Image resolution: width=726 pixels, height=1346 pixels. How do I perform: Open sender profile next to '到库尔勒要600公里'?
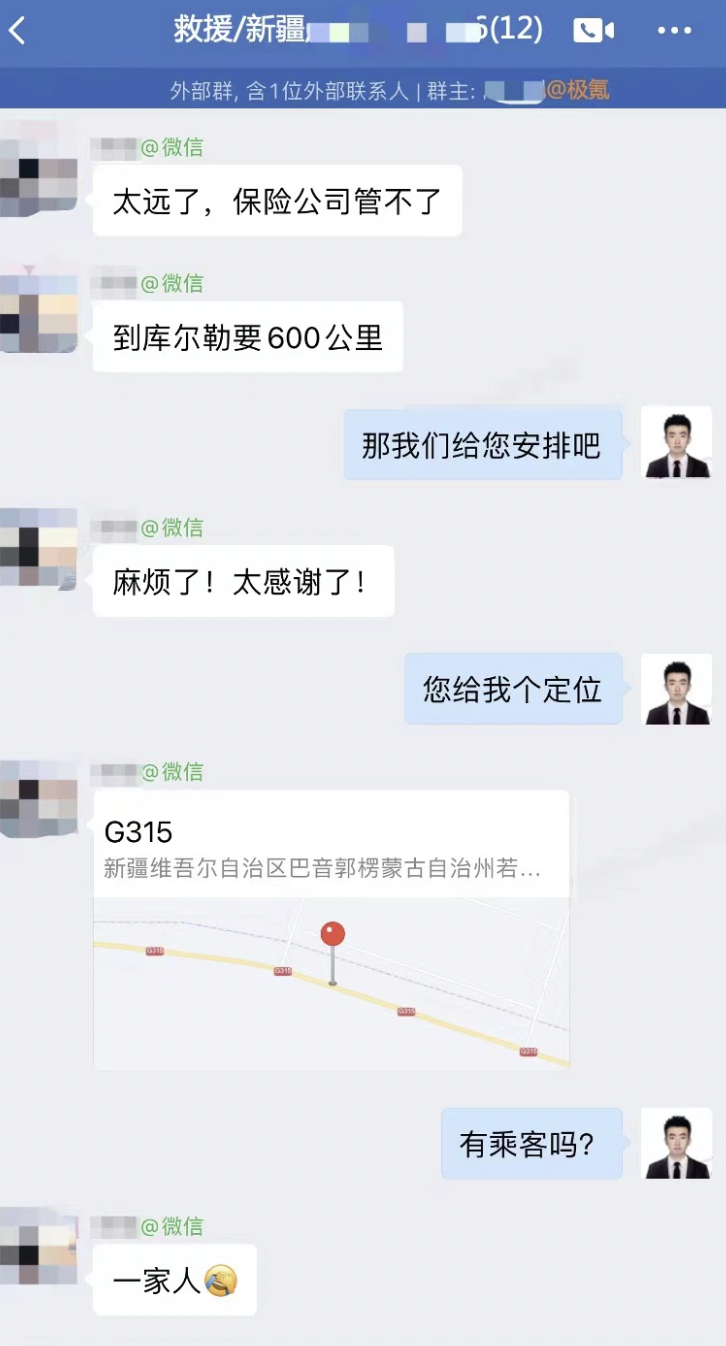pos(39,314)
